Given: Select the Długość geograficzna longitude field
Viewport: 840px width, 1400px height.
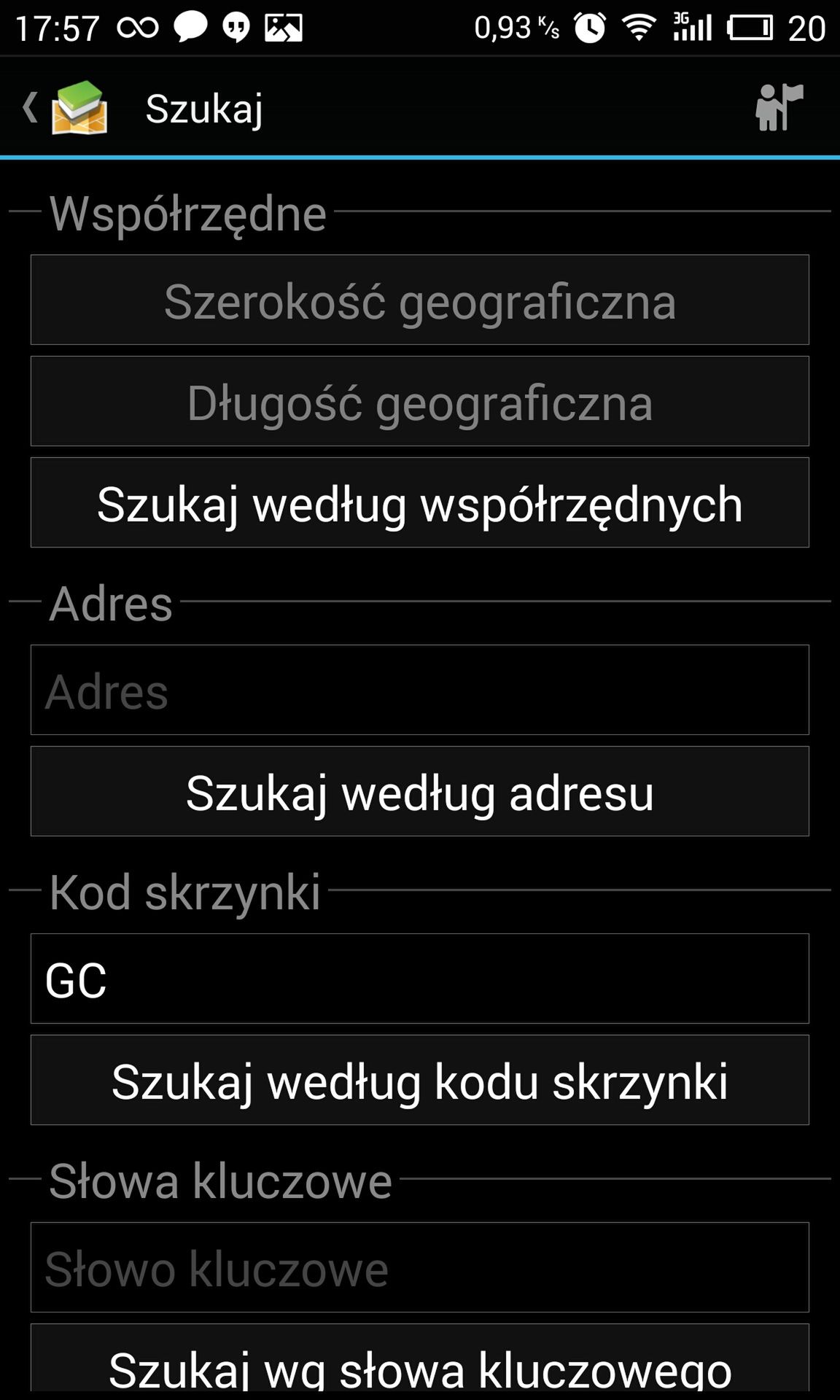Looking at the screenshot, I should pyautogui.click(x=420, y=401).
